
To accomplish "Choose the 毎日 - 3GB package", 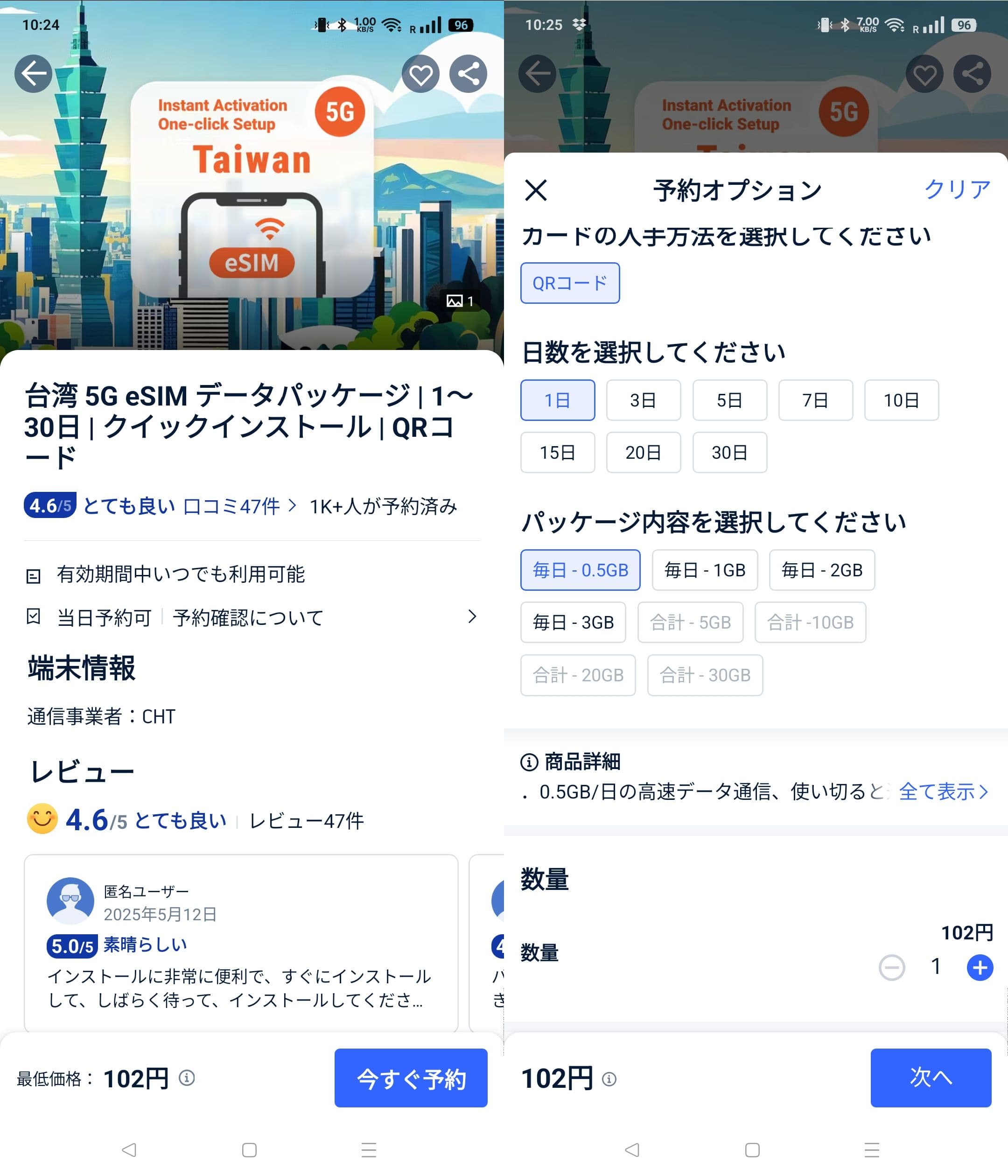I will pos(573,622).
